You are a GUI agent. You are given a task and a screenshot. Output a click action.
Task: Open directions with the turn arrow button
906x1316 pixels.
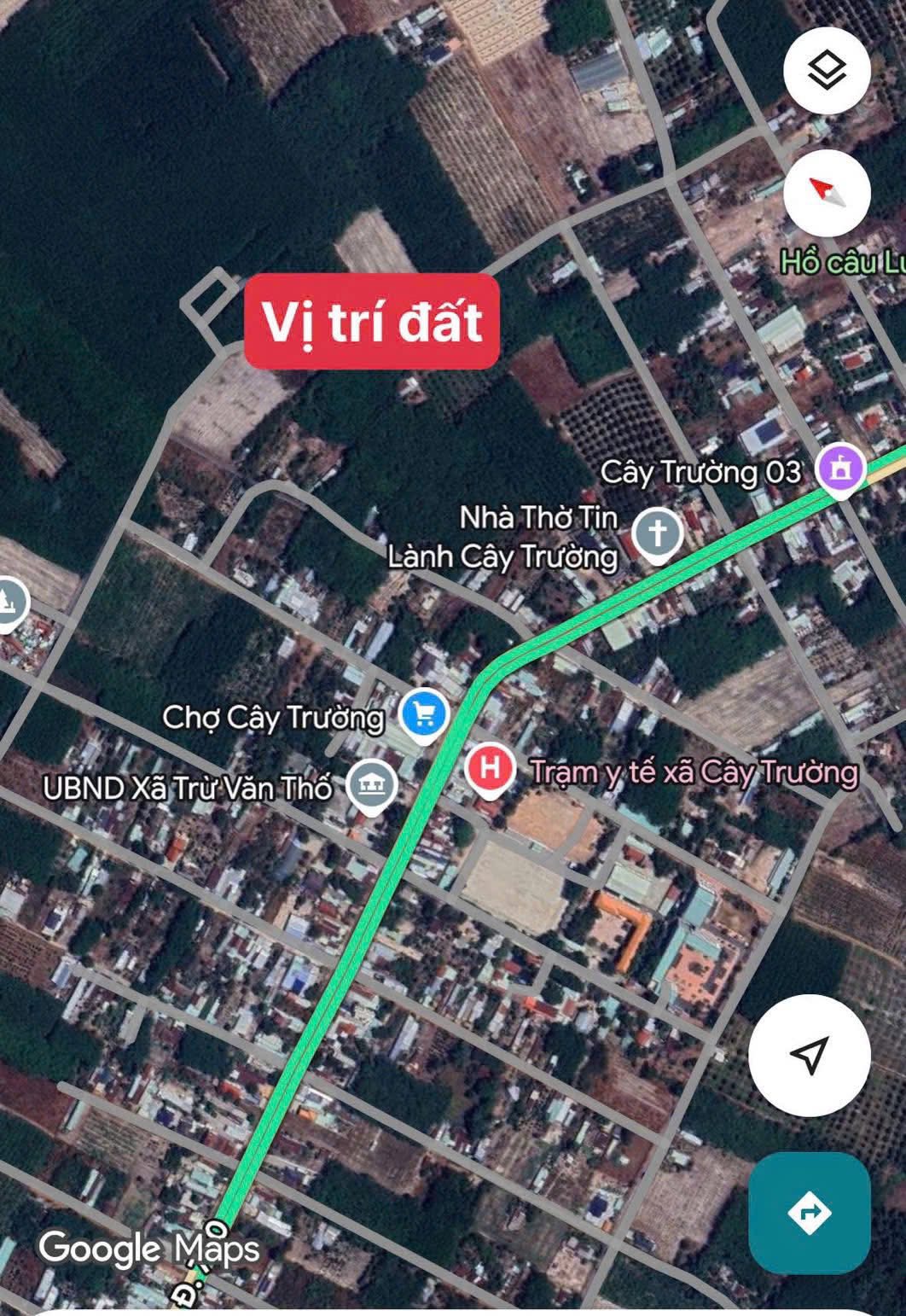(x=809, y=1212)
